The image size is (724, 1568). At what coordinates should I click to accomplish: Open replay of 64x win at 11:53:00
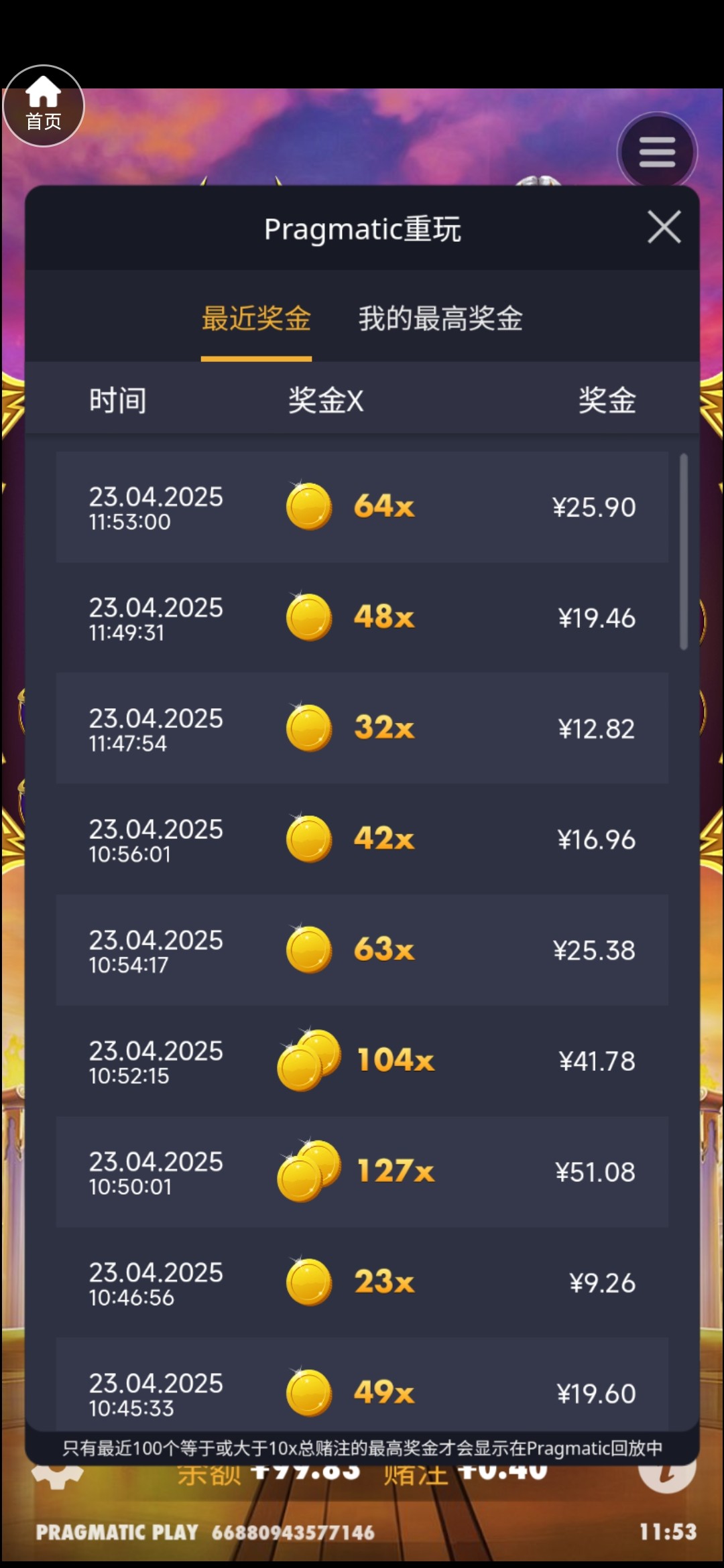[x=362, y=507]
